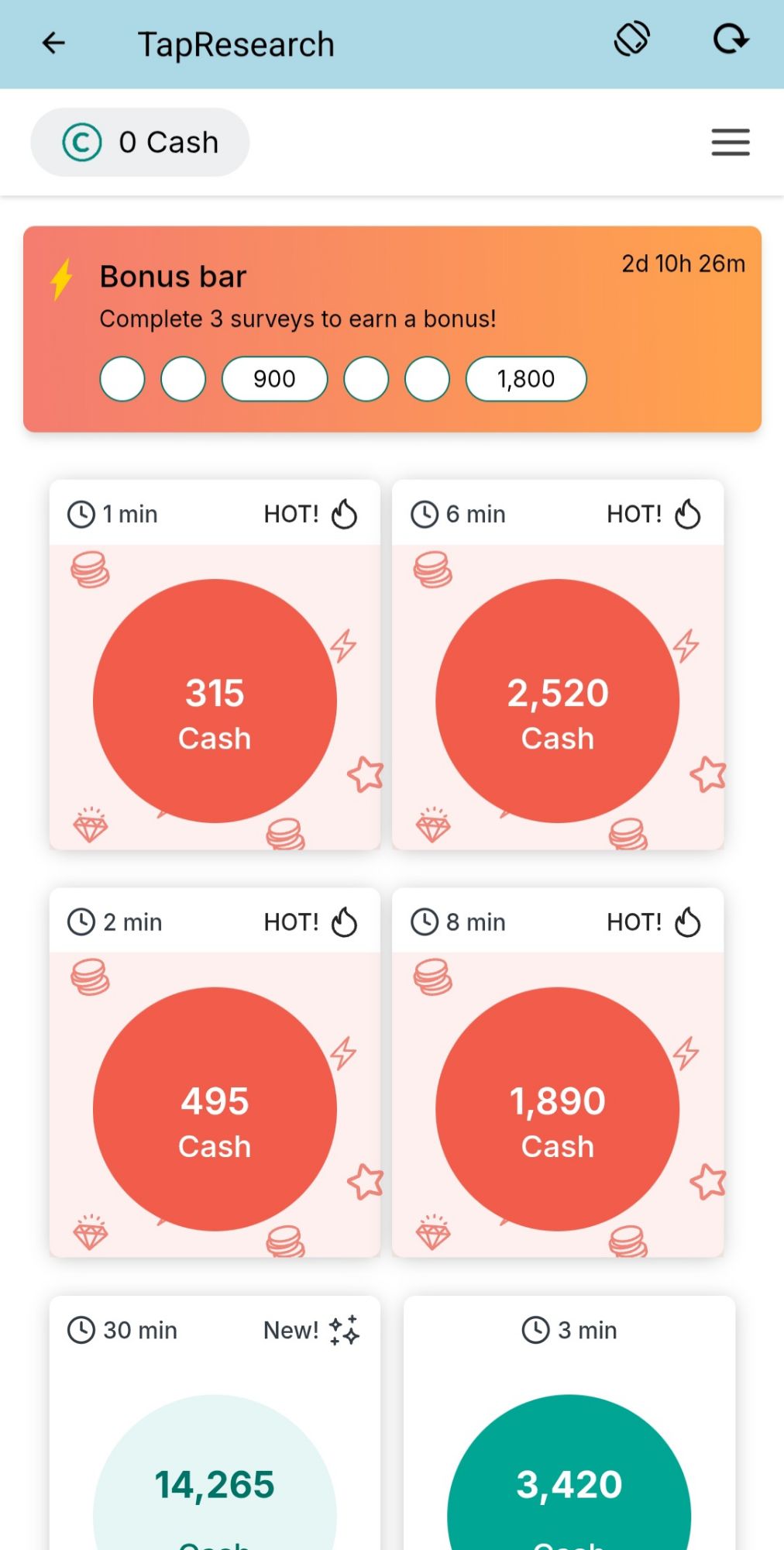Select the screen rotation icon next to refresh
The image size is (784, 1550).
click(631, 38)
